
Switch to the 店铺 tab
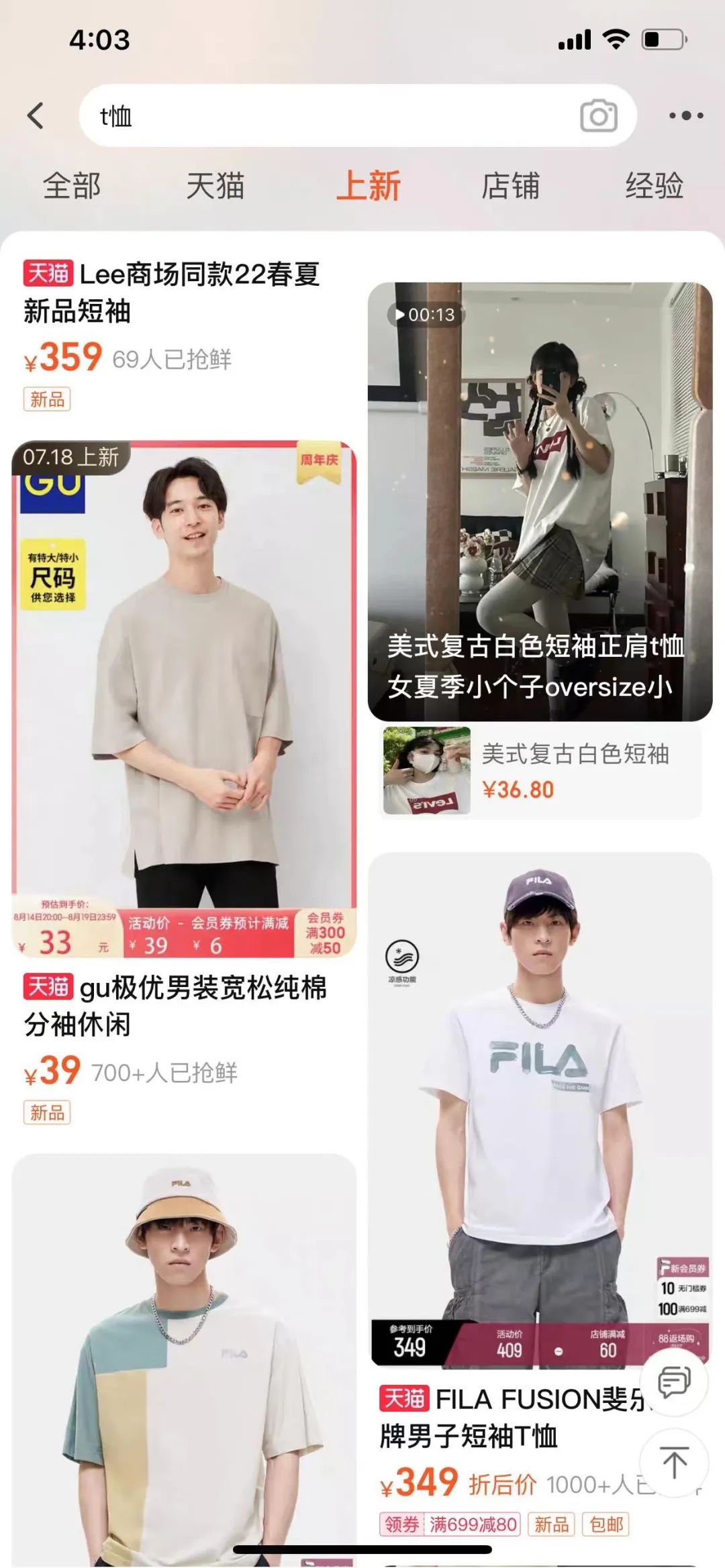click(x=510, y=186)
